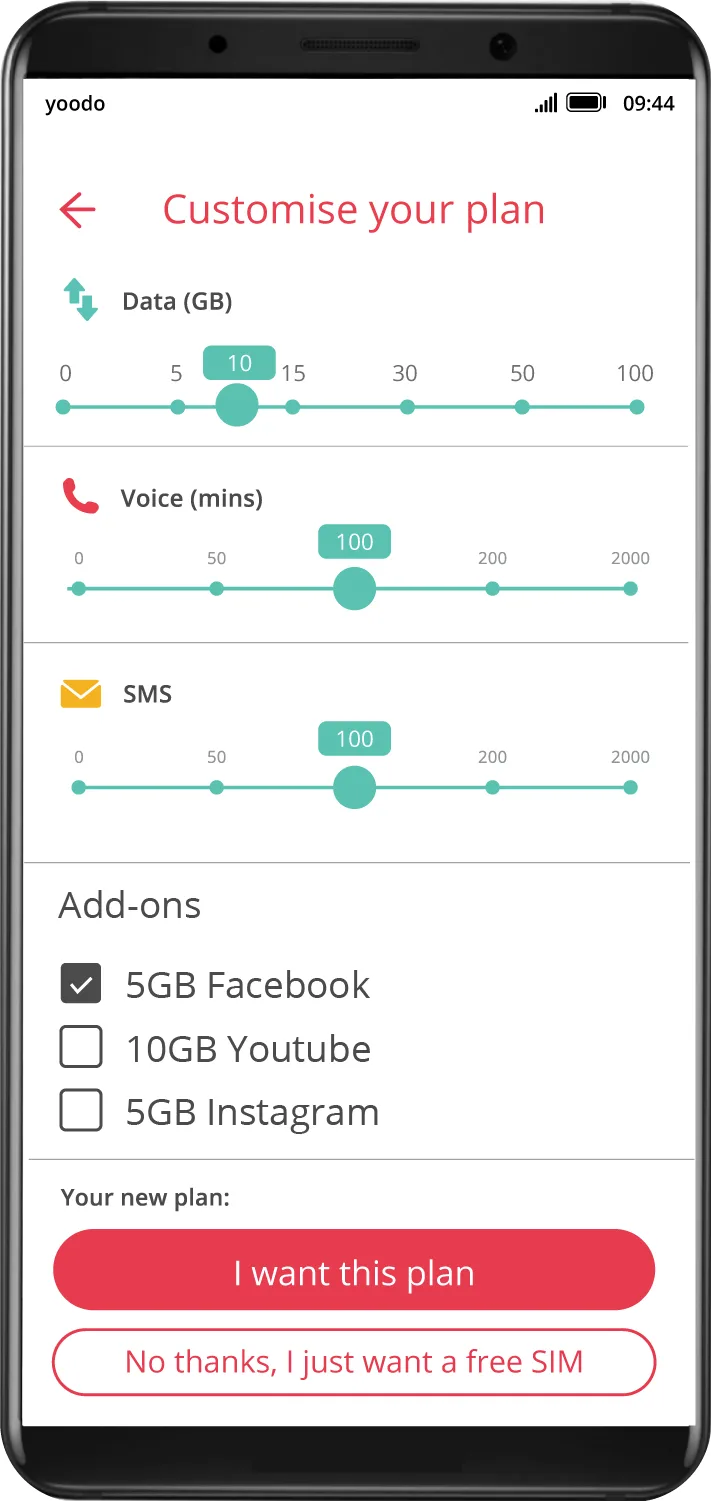
Task: Enable the 10GB Youtube add-on
Action: pos(81,1048)
